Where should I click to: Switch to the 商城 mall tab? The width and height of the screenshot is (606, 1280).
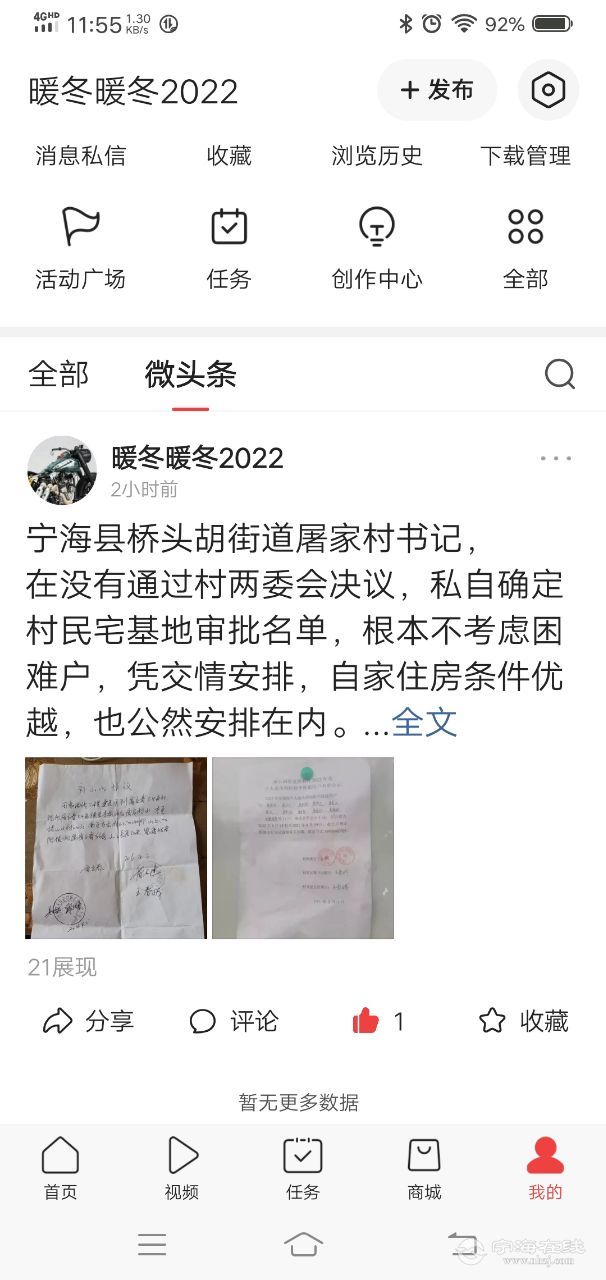(x=424, y=1168)
